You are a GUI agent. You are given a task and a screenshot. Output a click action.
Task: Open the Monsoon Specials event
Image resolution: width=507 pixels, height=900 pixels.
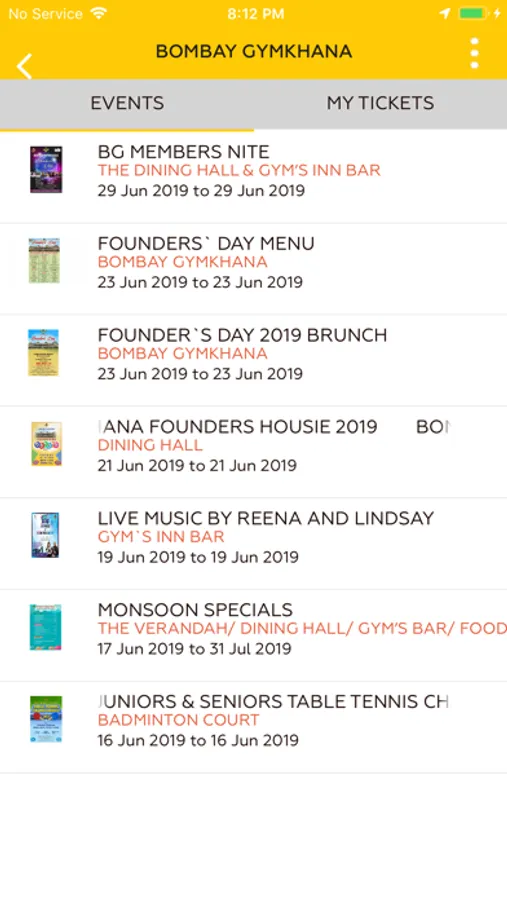[x=253, y=635]
